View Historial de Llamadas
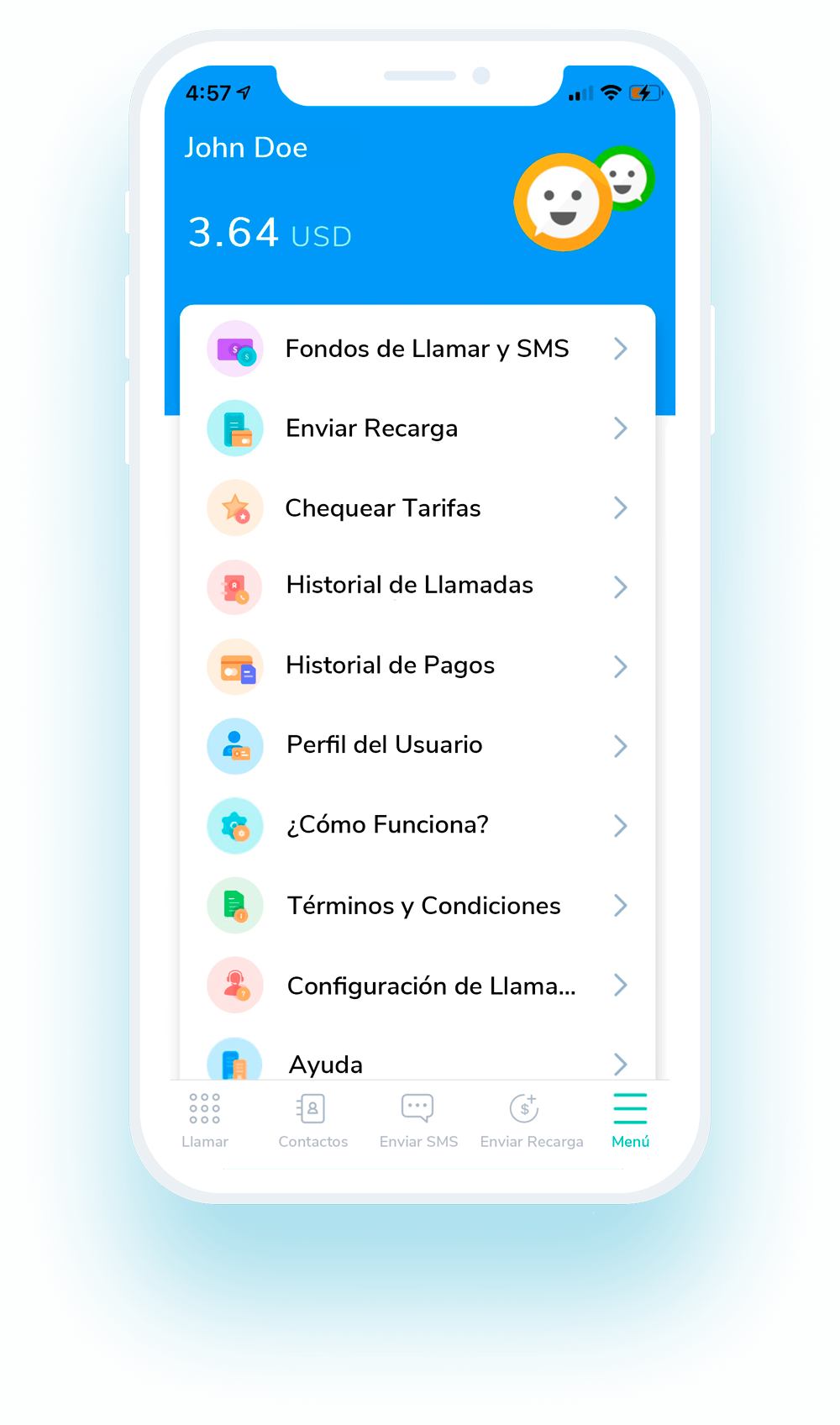The image size is (840, 1425). tap(417, 586)
